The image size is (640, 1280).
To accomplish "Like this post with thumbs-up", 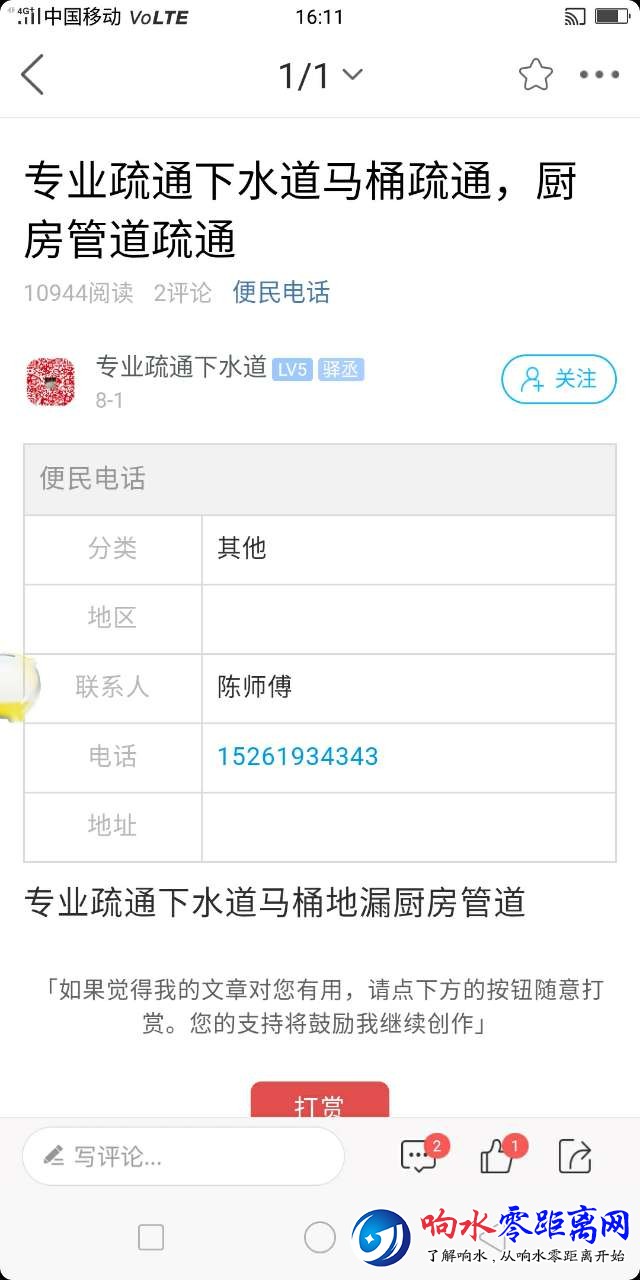I will point(497,1157).
